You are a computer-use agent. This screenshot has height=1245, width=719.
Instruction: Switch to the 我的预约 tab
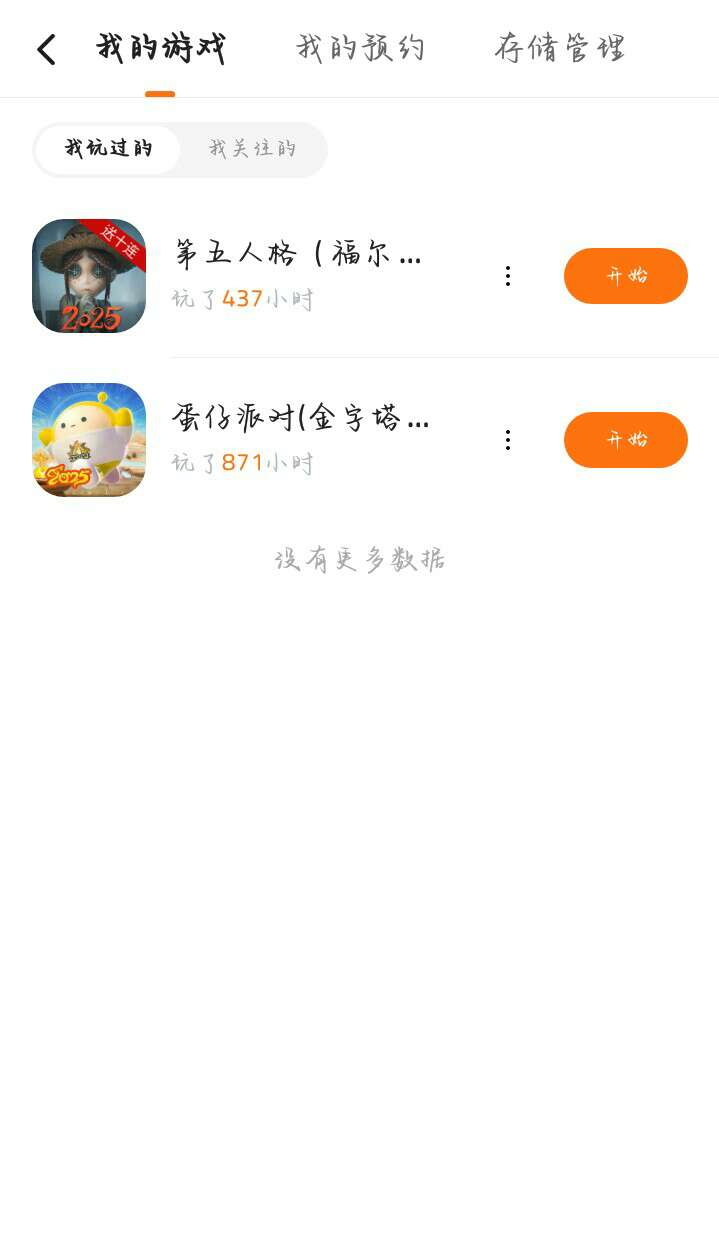(360, 48)
